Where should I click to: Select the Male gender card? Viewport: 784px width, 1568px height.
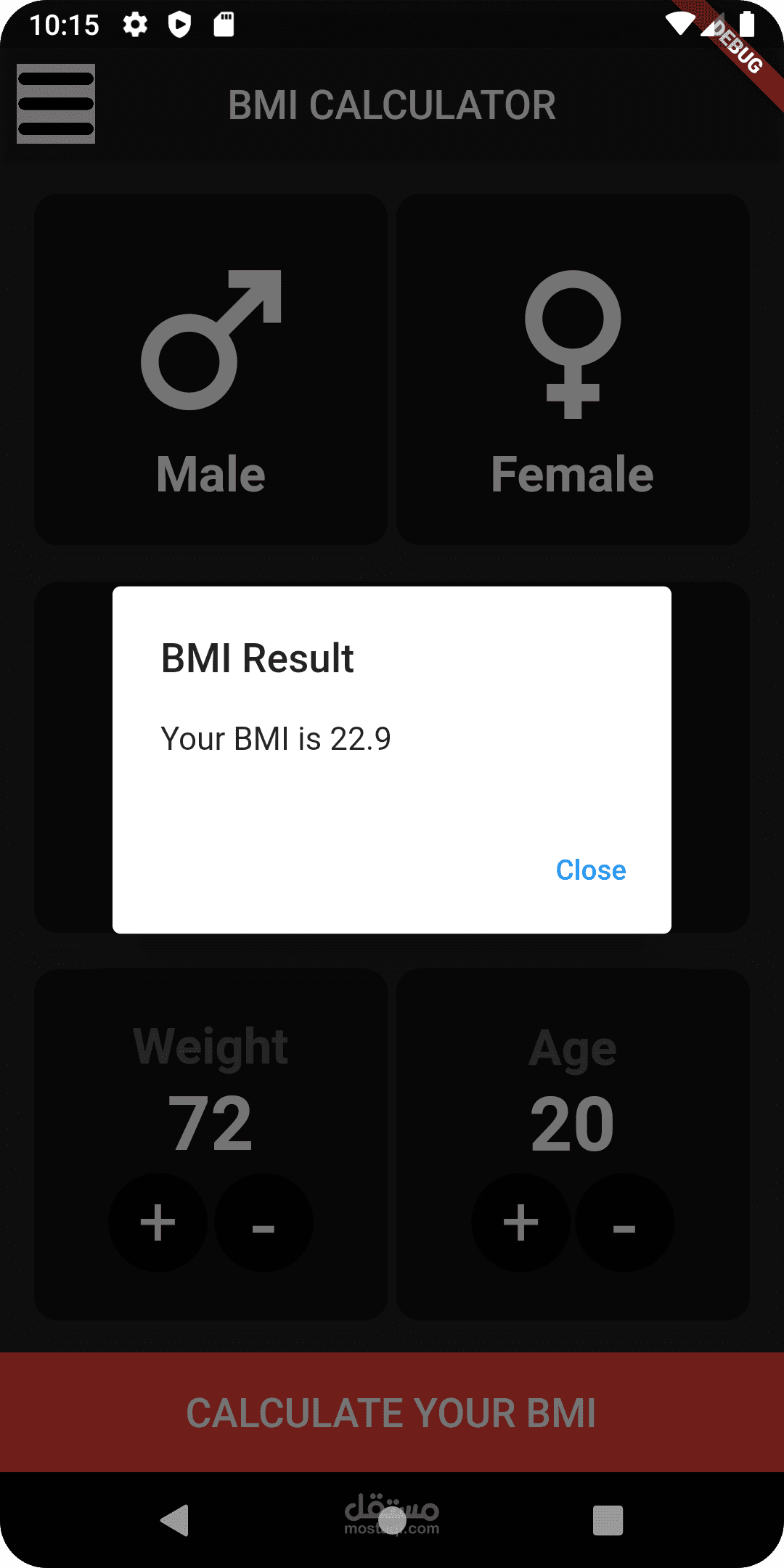tap(211, 369)
